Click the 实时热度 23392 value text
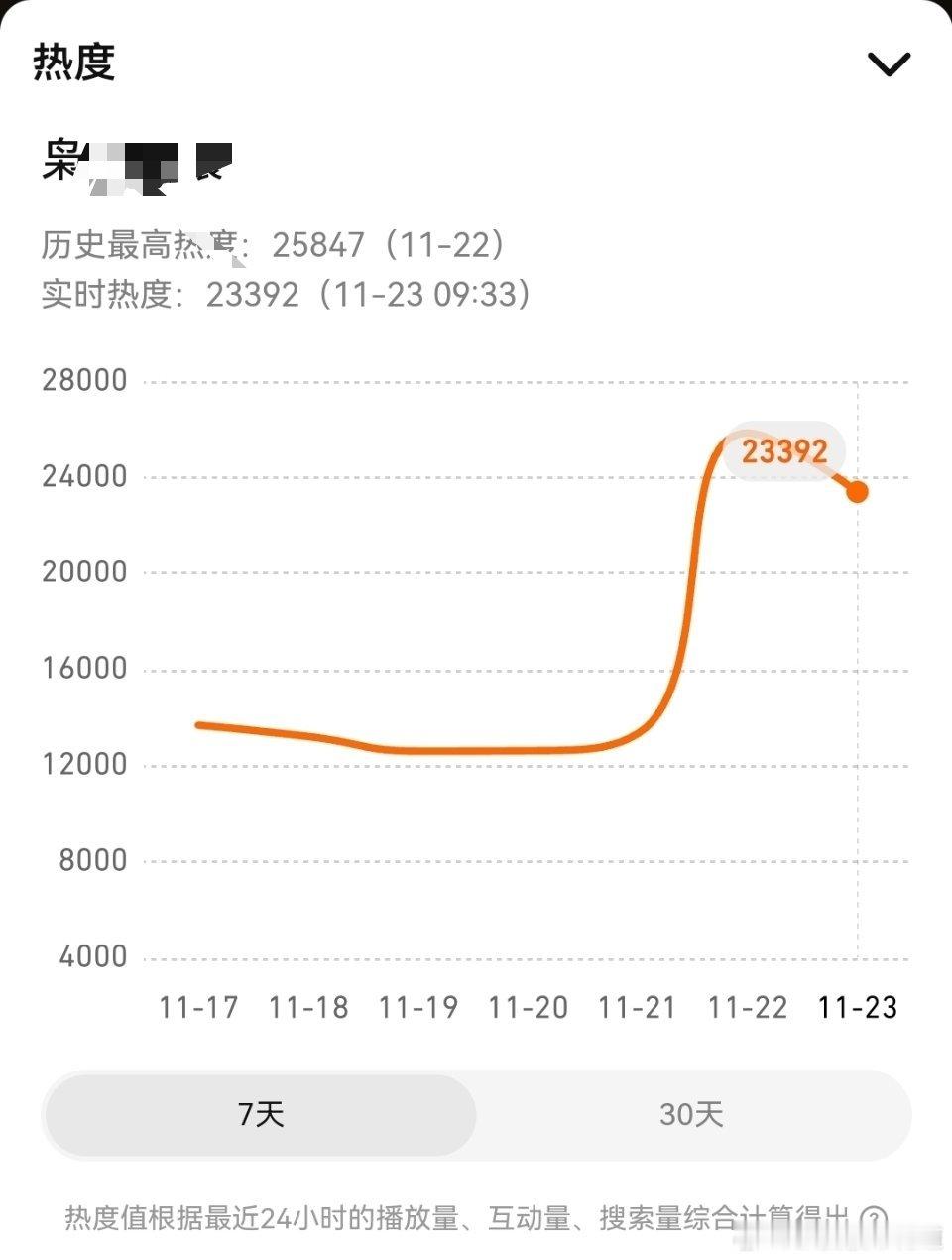Viewport: 952px width, 1260px height. tap(253, 294)
